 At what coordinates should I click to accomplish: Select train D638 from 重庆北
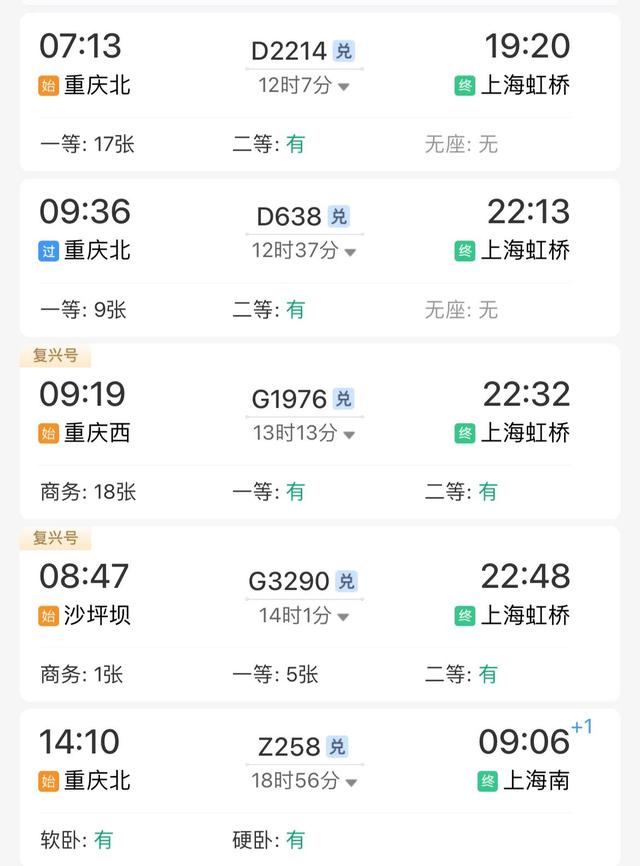(289, 216)
